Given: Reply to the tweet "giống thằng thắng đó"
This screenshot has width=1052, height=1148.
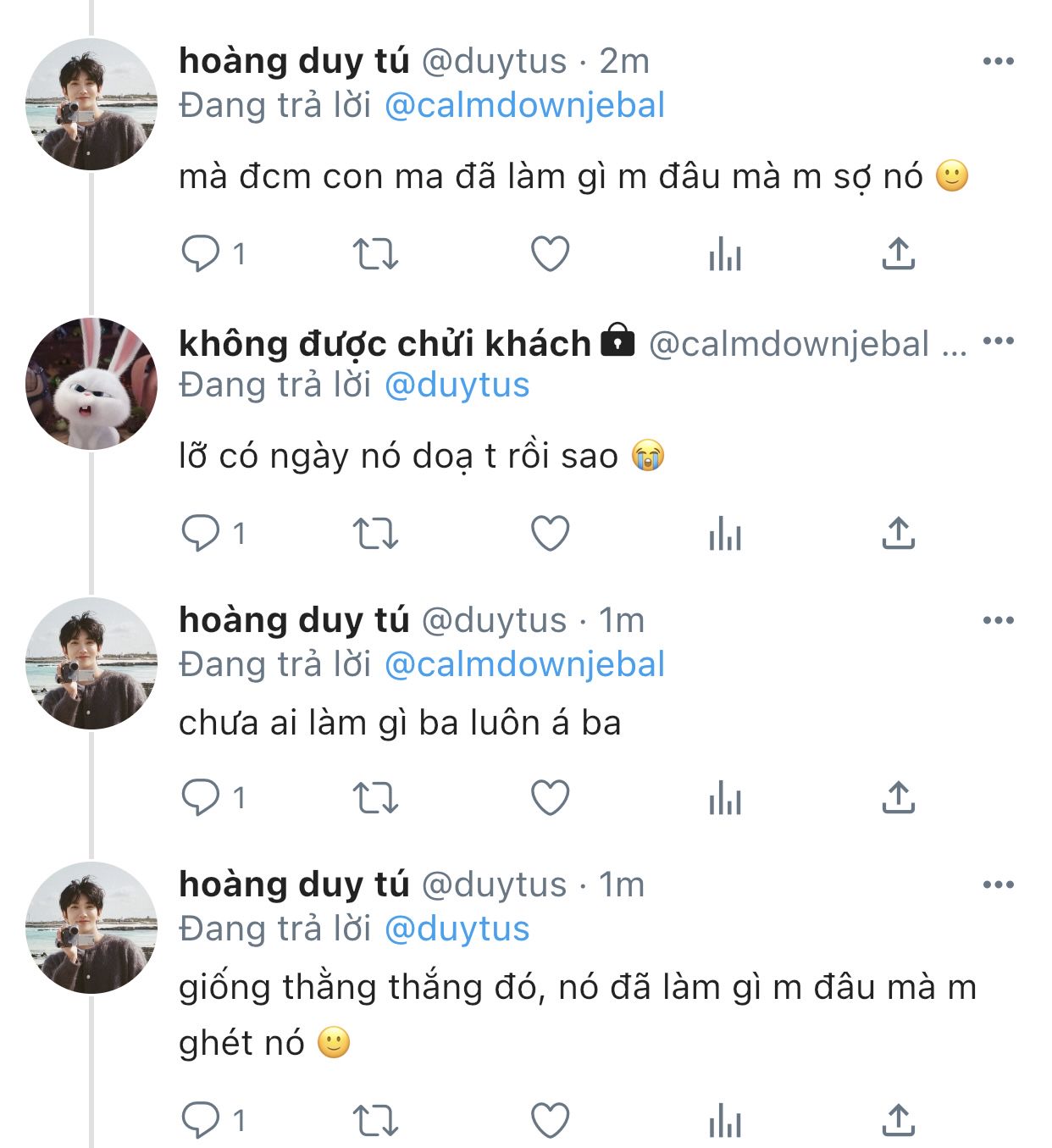Looking at the screenshot, I should (x=201, y=1121).
